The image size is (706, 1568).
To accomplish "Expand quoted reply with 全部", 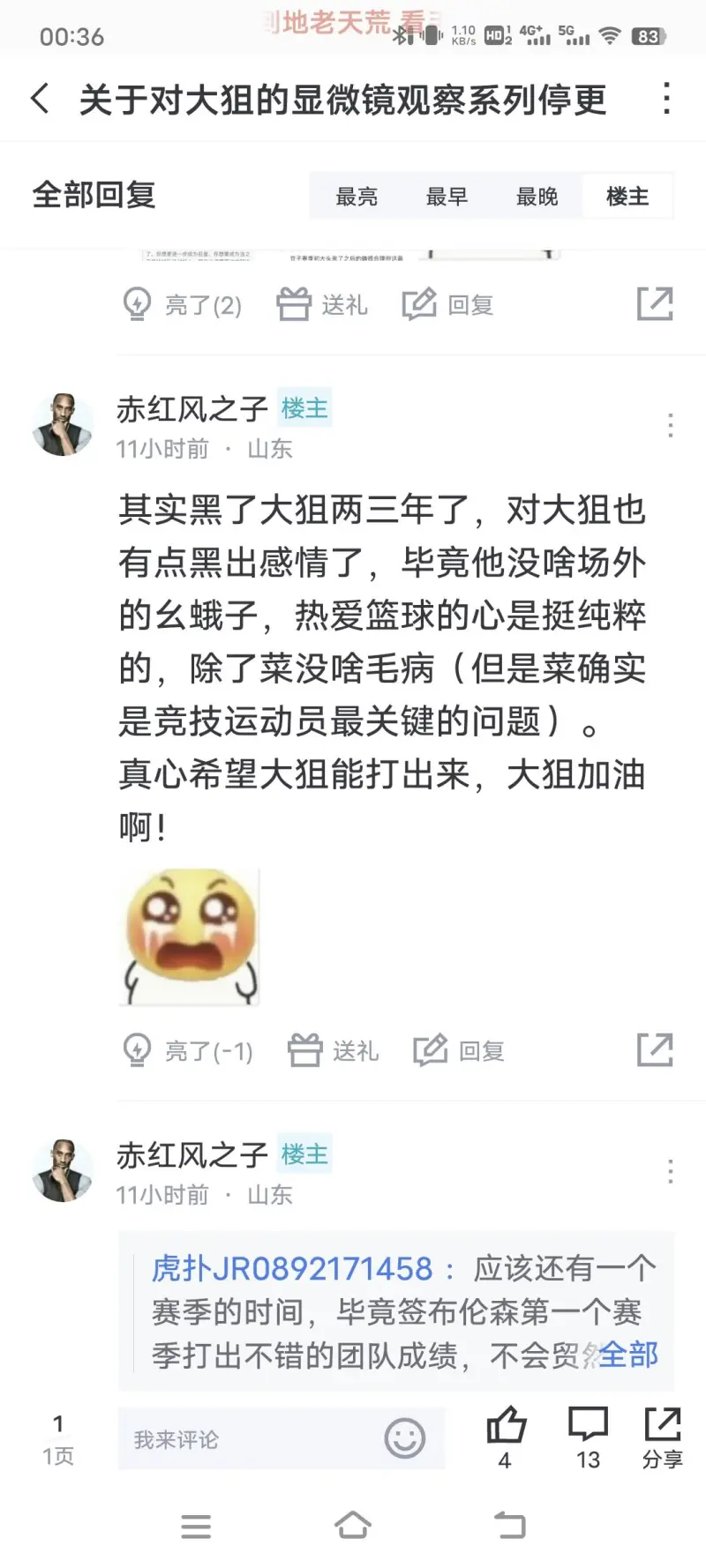I will 628,1355.
